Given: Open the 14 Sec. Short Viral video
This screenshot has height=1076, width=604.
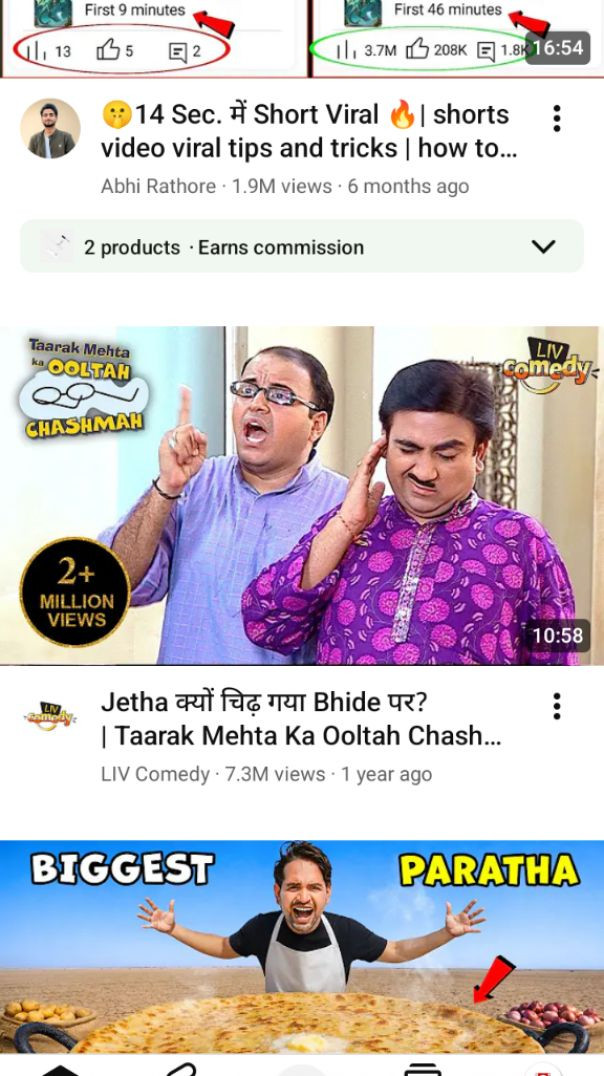Looking at the screenshot, I should (x=305, y=131).
